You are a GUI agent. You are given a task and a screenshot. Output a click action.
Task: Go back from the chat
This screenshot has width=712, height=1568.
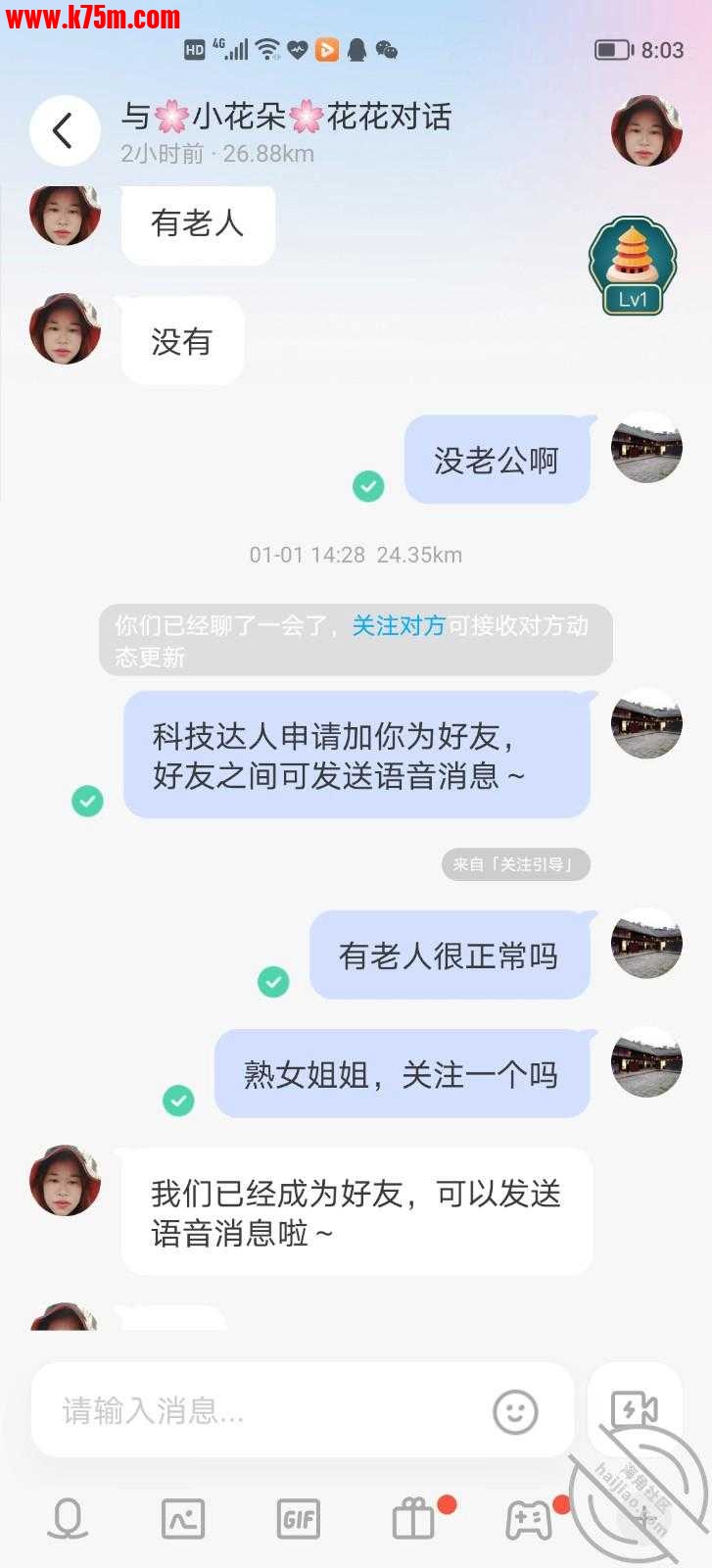64,131
